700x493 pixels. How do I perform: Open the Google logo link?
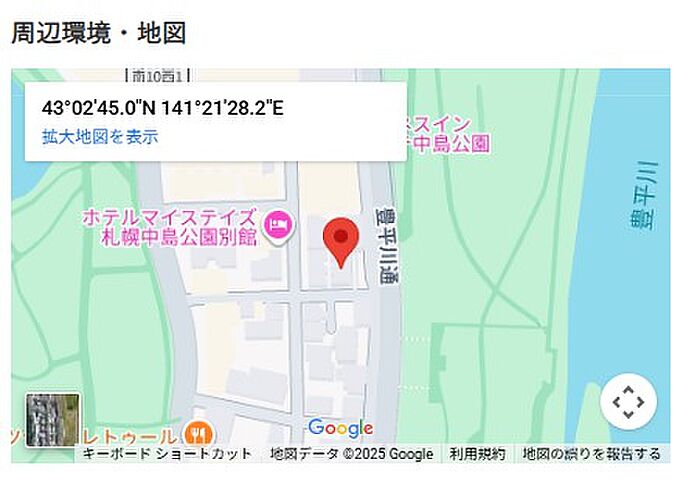click(340, 429)
